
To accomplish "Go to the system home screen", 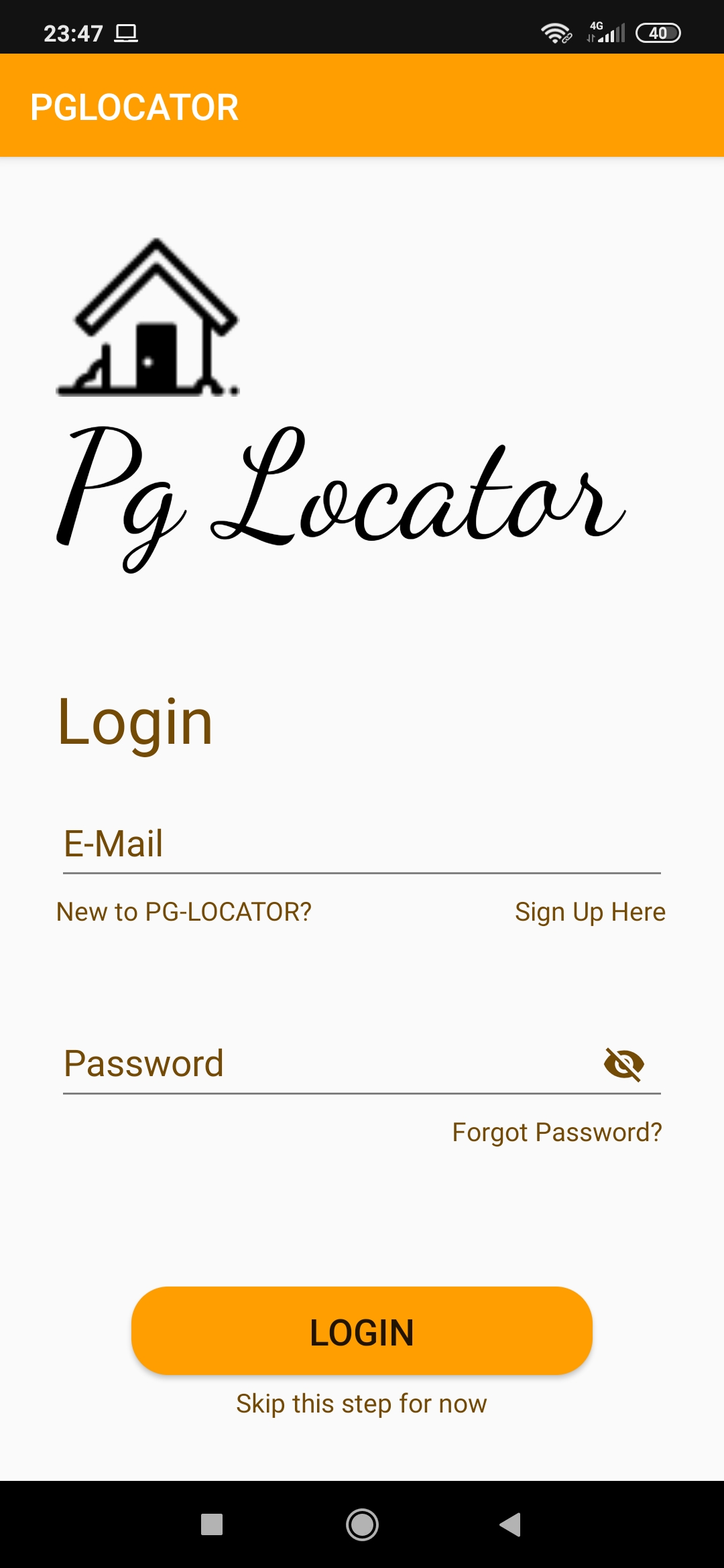I will point(362,1524).
